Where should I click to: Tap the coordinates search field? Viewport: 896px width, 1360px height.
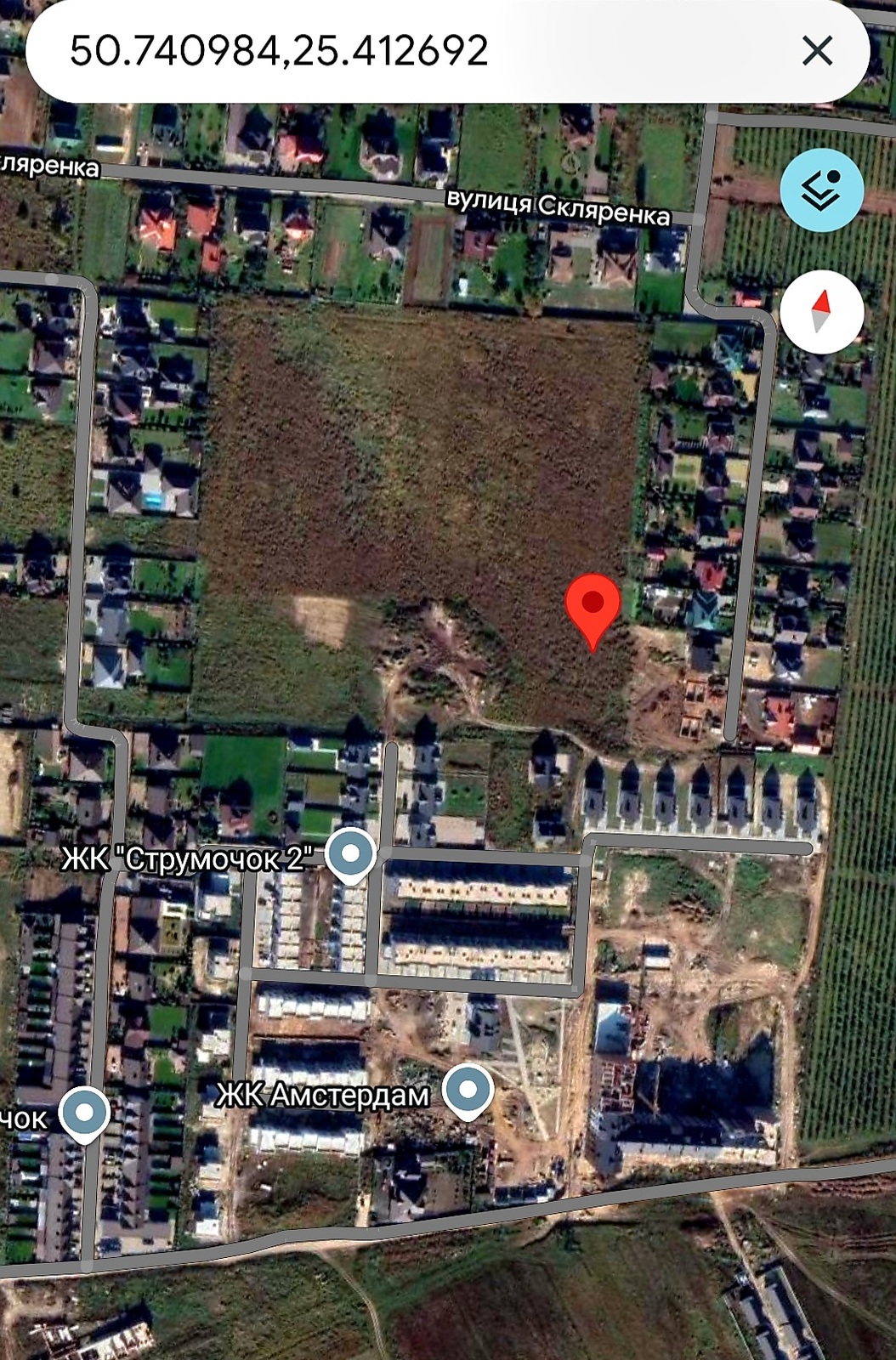click(x=383, y=51)
